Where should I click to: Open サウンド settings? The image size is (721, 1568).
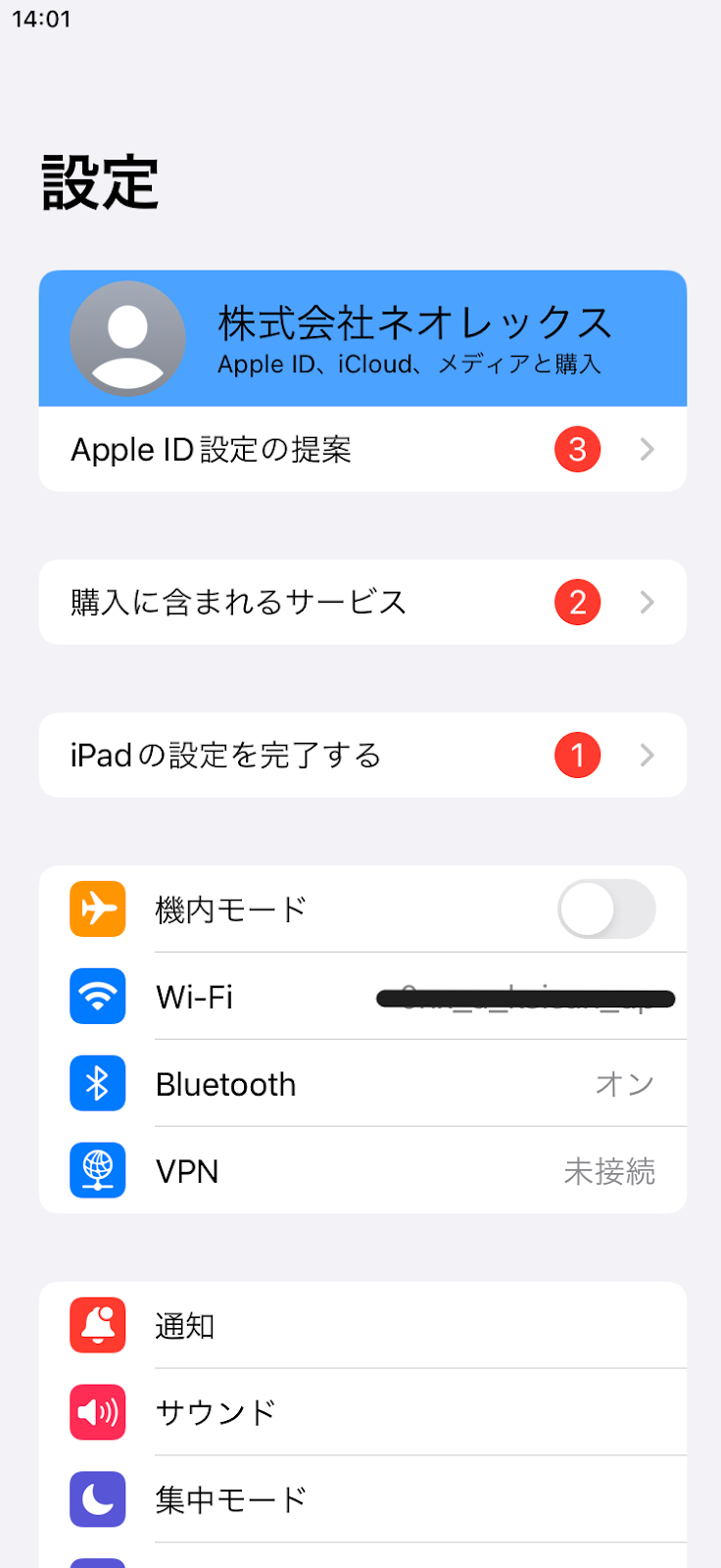pos(362,1412)
